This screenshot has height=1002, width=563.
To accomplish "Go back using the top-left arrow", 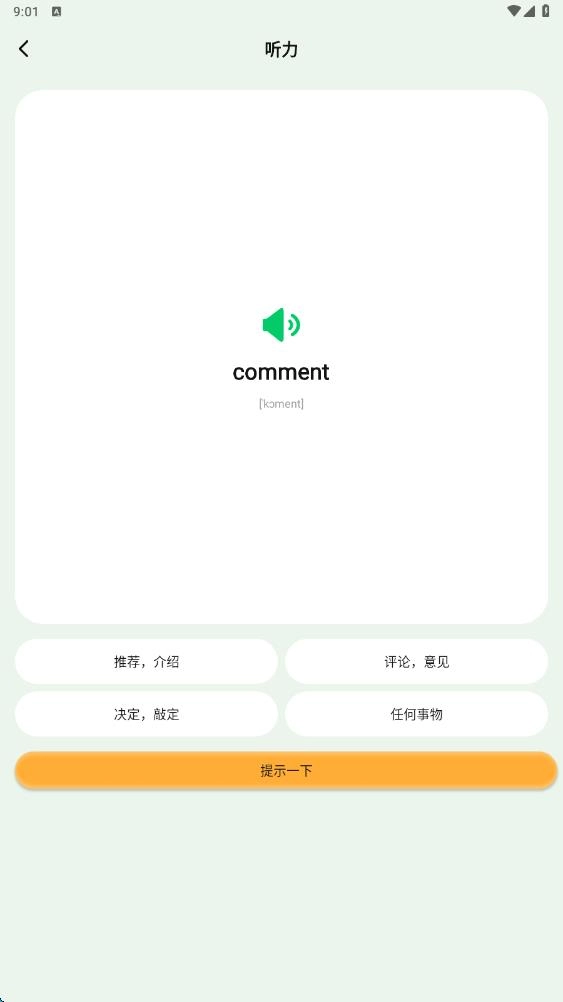I will (24, 49).
